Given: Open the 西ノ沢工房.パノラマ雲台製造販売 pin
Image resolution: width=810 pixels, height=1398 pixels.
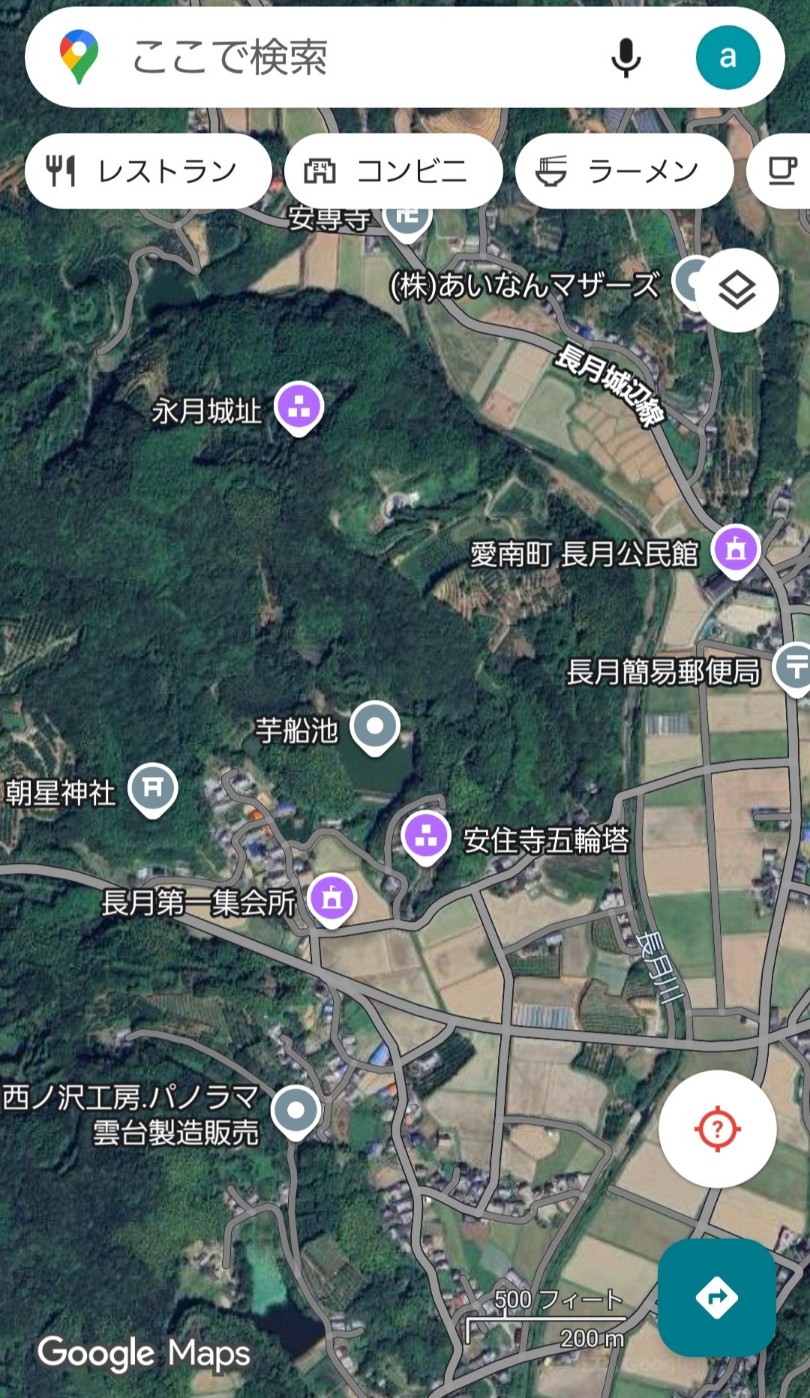Looking at the screenshot, I should [296, 1112].
